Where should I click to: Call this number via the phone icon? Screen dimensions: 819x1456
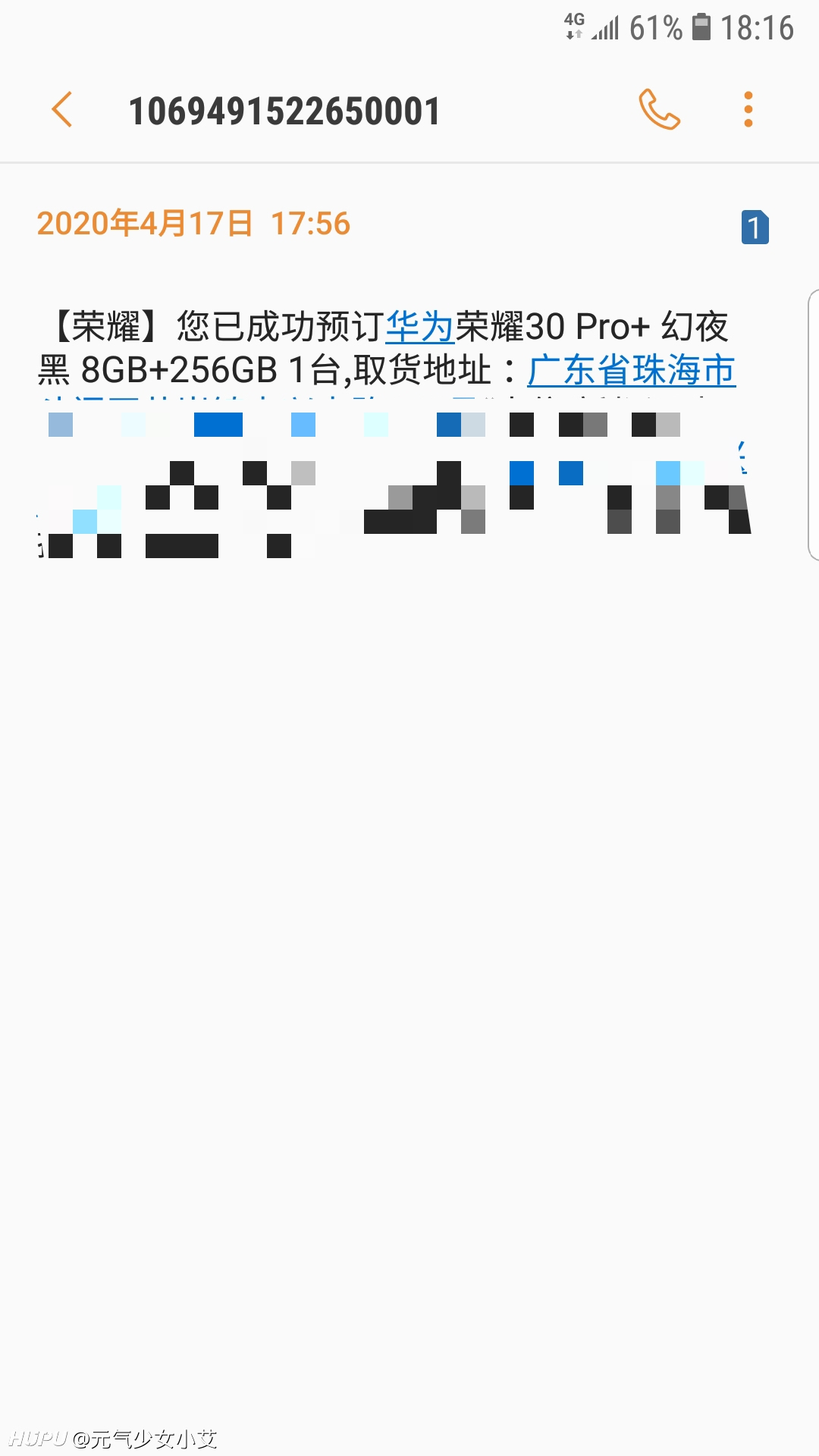(x=659, y=109)
